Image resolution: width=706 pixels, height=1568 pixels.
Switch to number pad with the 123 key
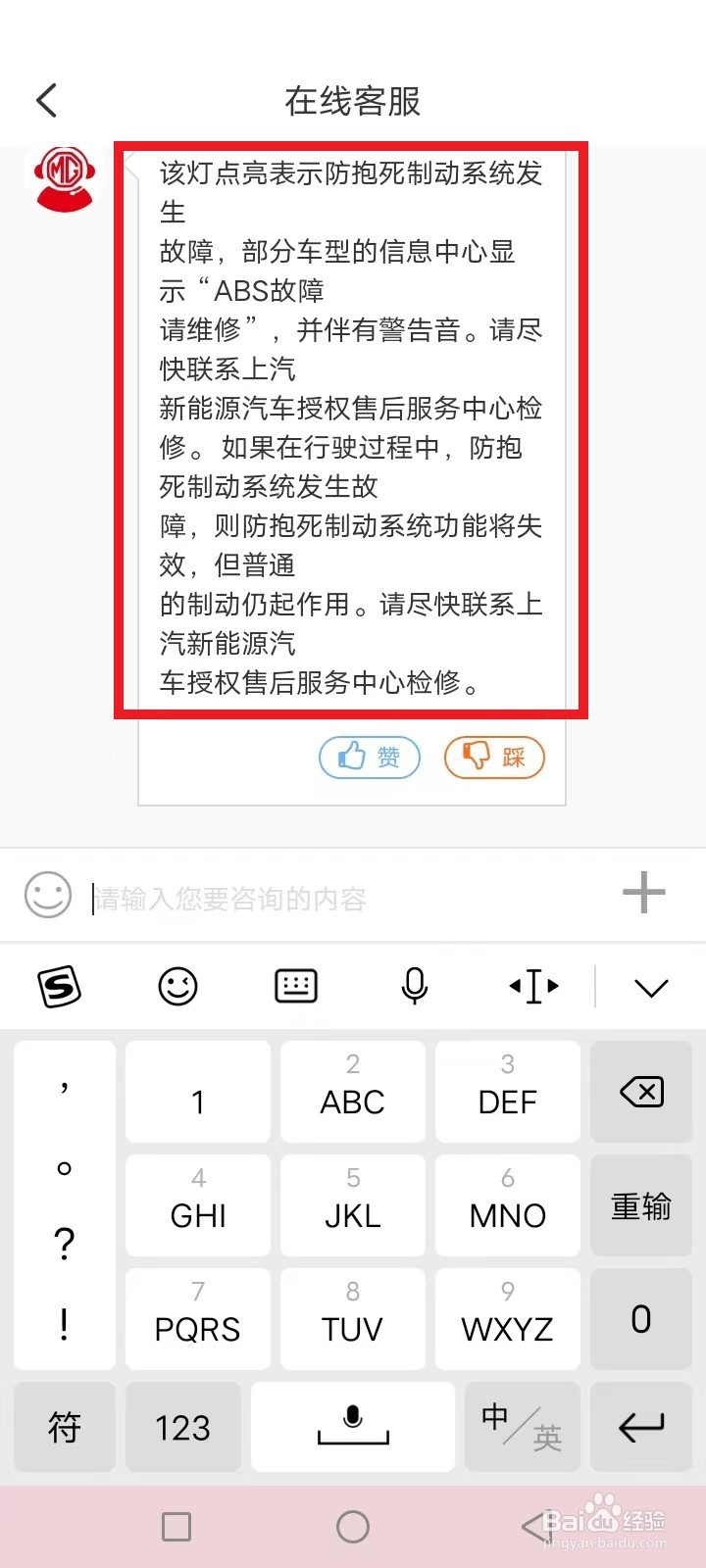pos(182,1427)
